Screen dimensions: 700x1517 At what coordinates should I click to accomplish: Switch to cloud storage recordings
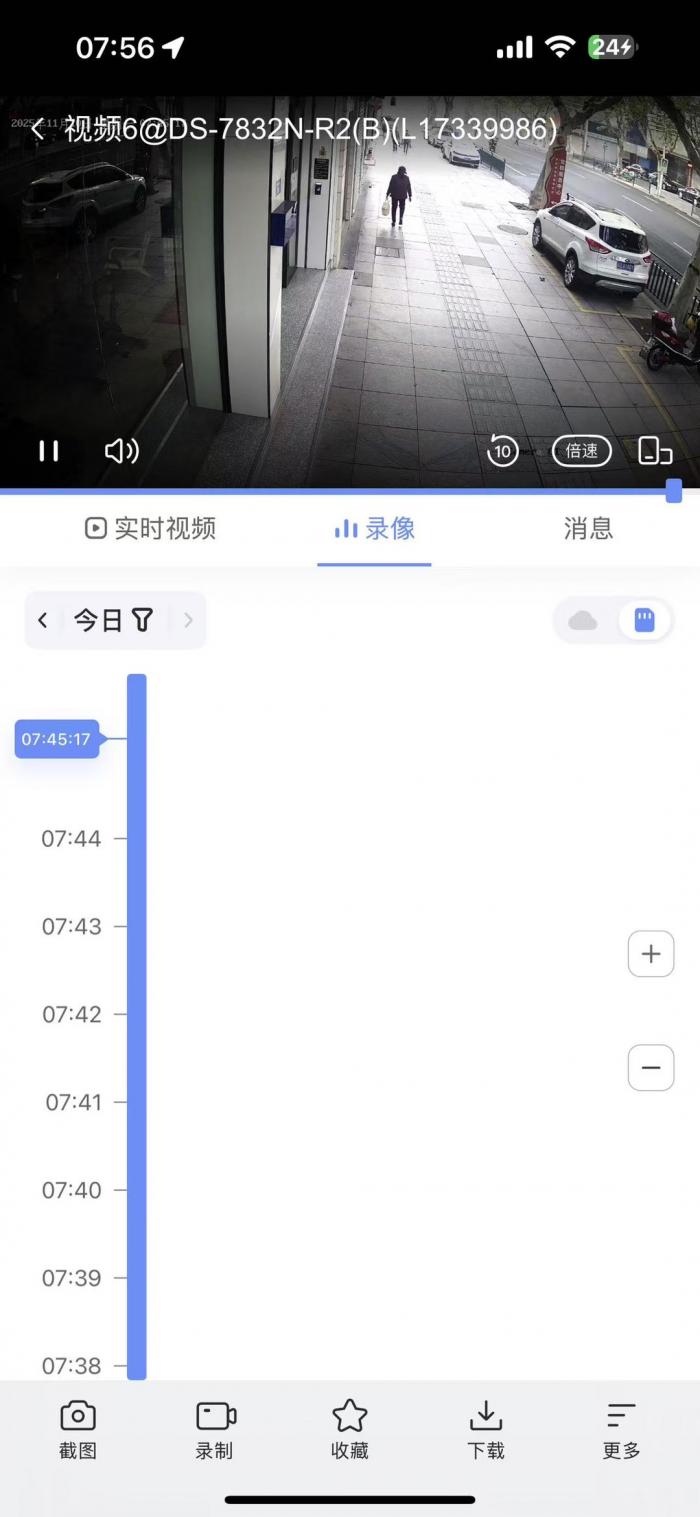583,621
